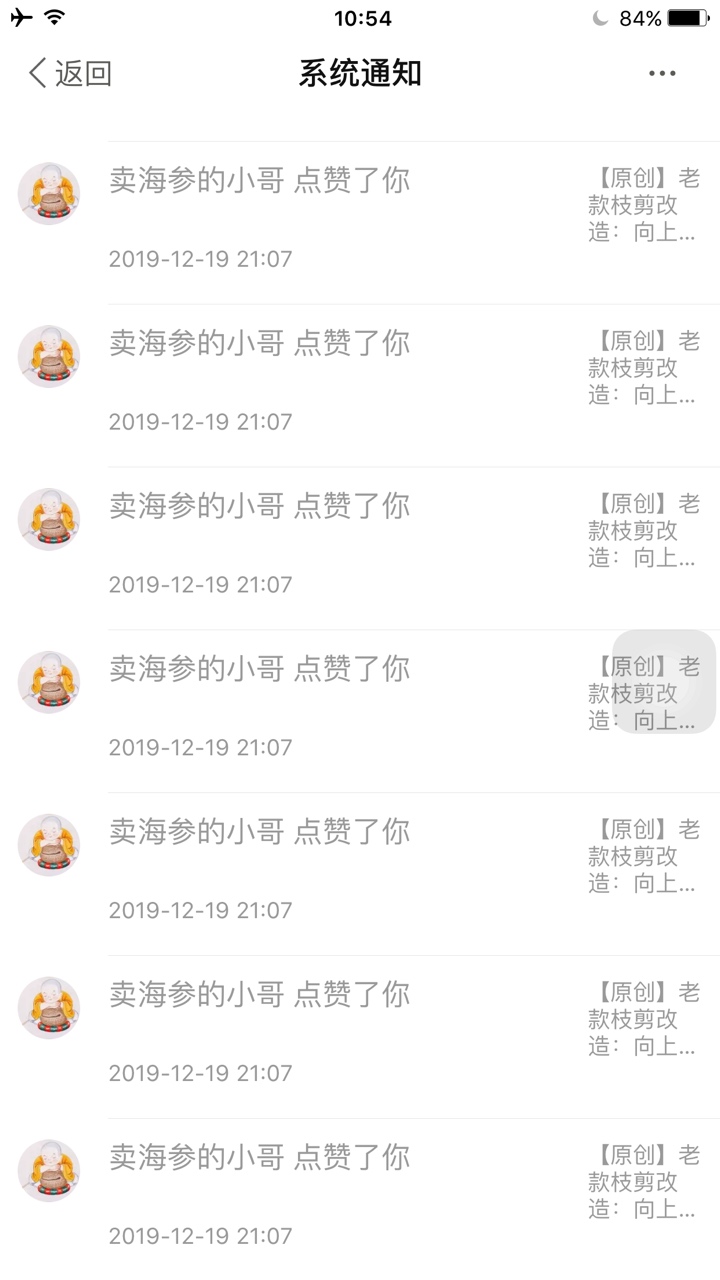Open the three-dot overflow menu

point(662,73)
